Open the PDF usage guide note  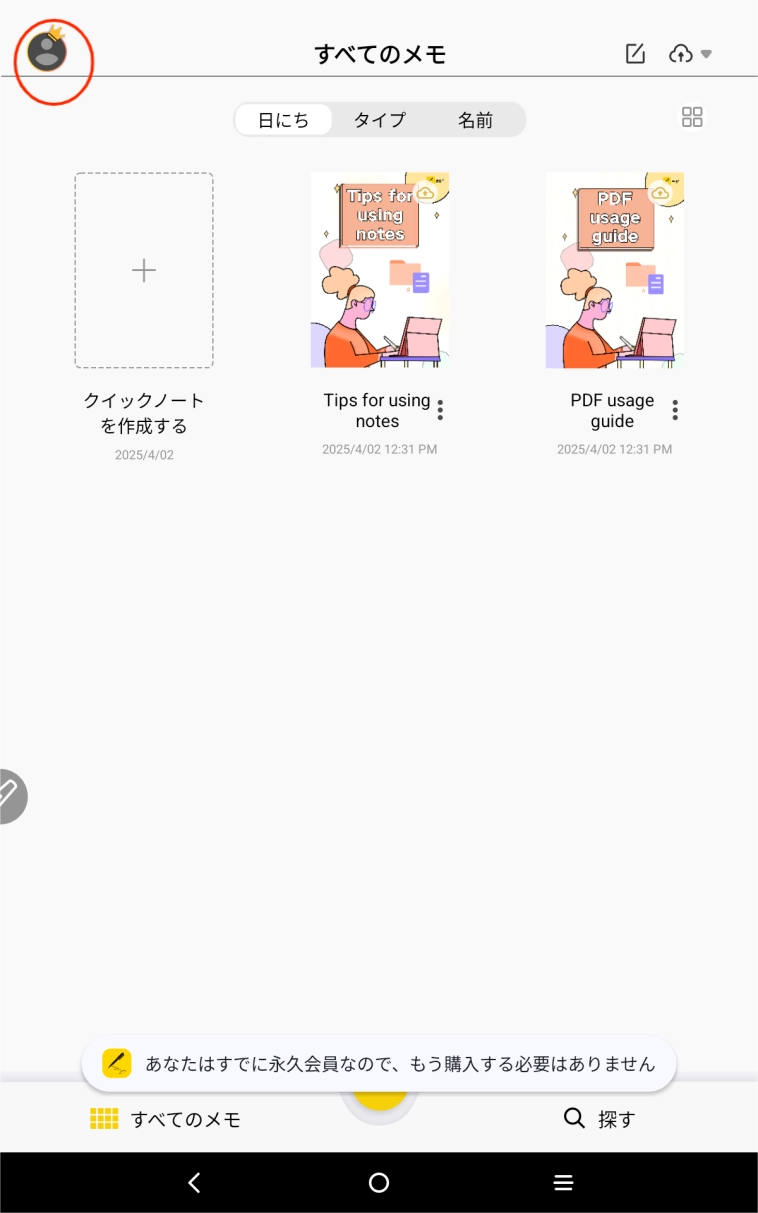[x=615, y=270]
